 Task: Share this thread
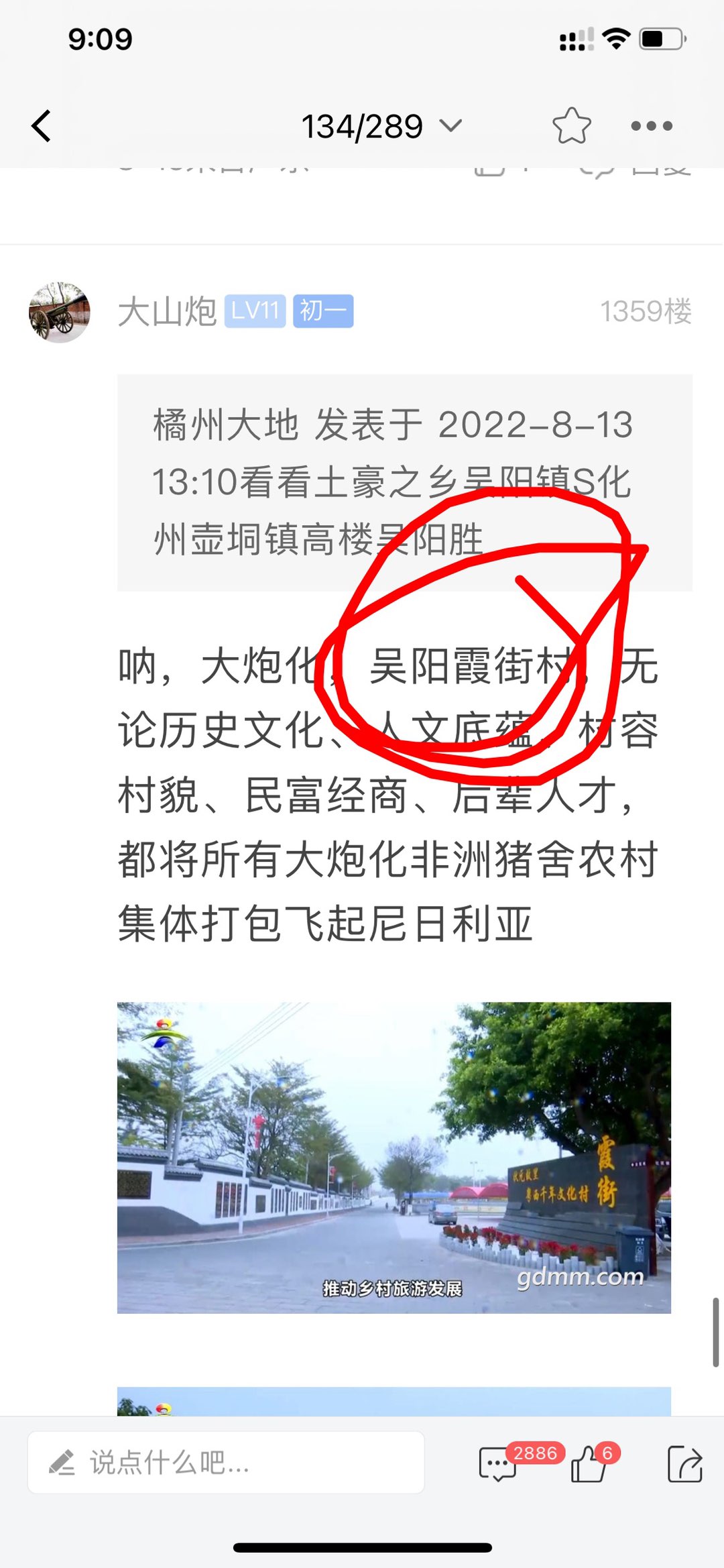point(684,1464)
